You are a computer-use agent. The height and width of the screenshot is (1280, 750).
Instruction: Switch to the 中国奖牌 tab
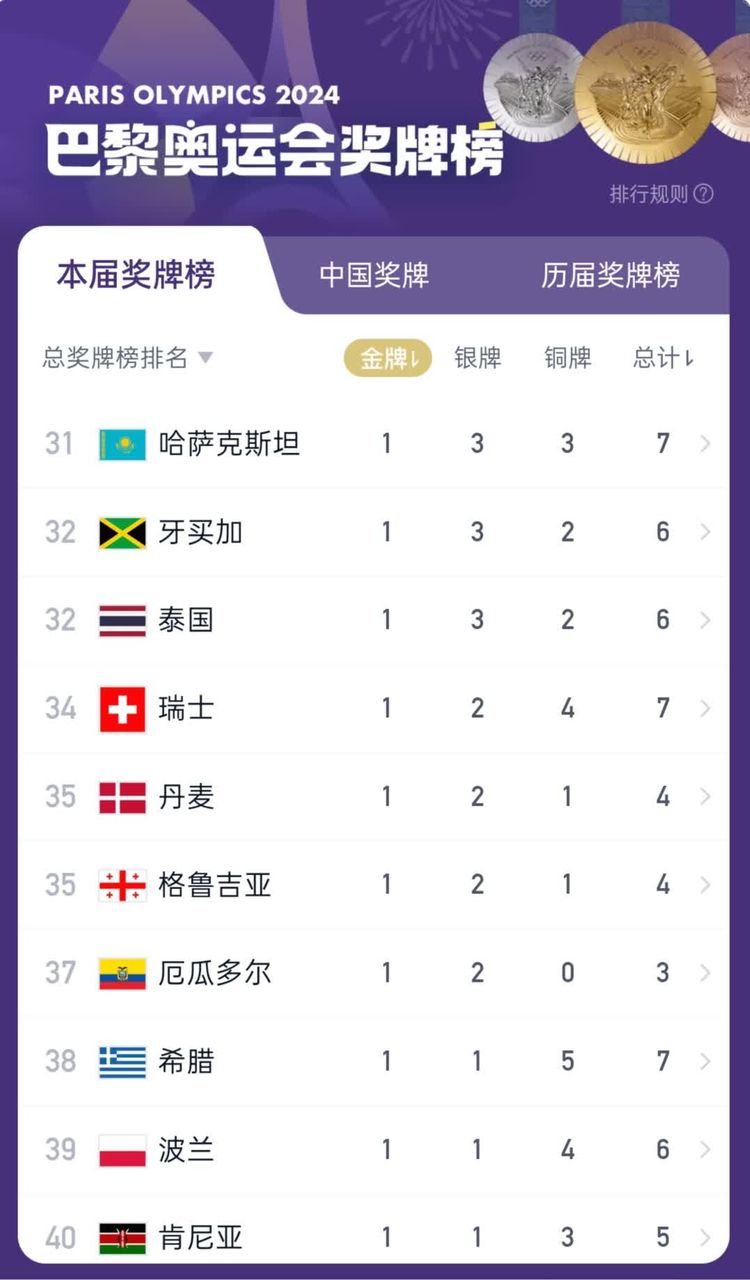pyautogui.click(x=374, y=275)
